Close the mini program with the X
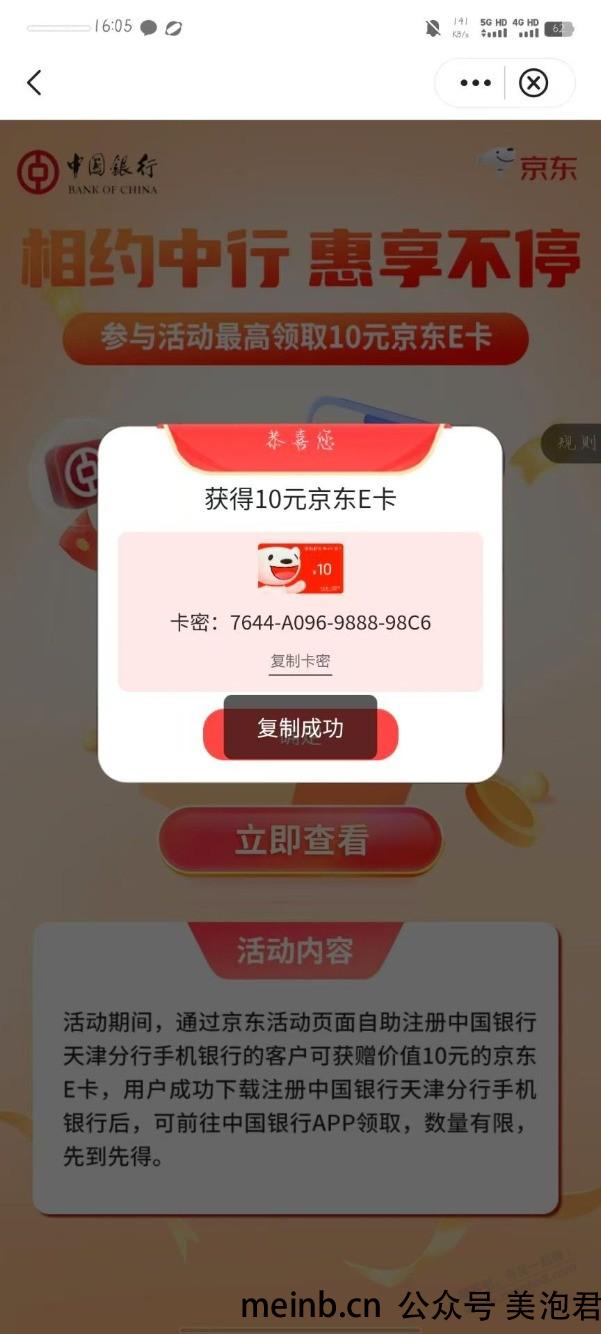 [534, 83]
